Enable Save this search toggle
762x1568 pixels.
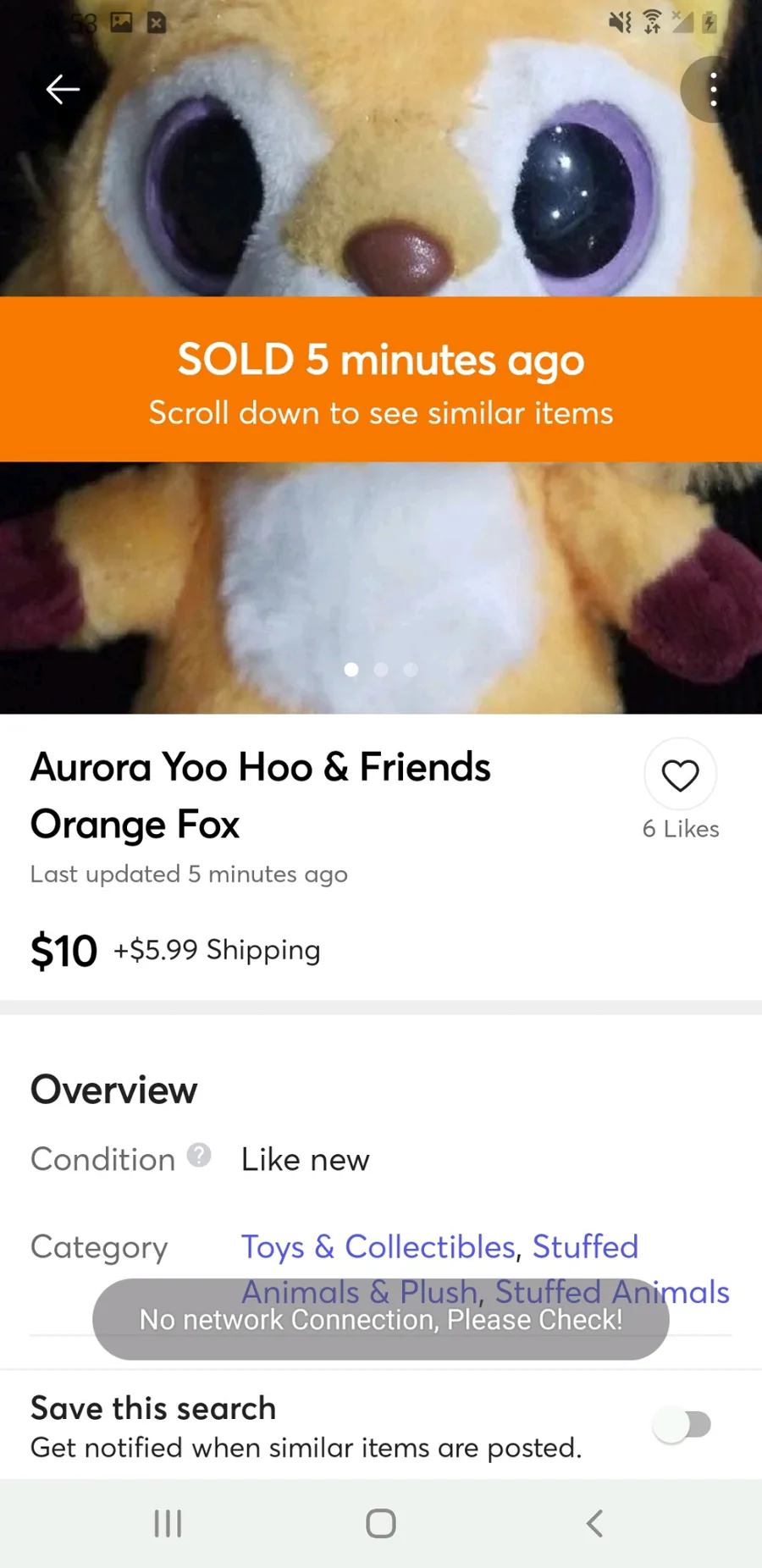(682, 1425)
